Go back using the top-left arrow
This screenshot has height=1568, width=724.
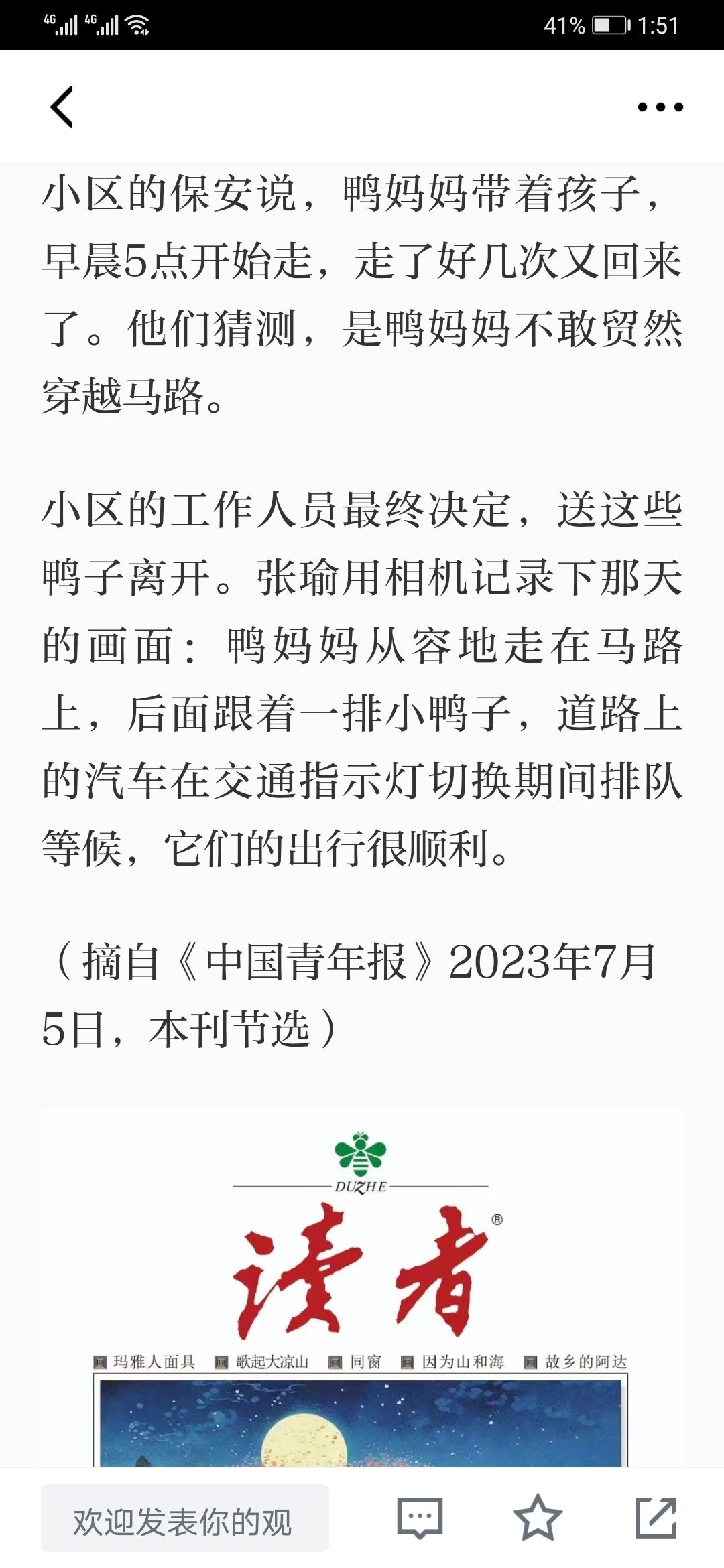point(62,107)
